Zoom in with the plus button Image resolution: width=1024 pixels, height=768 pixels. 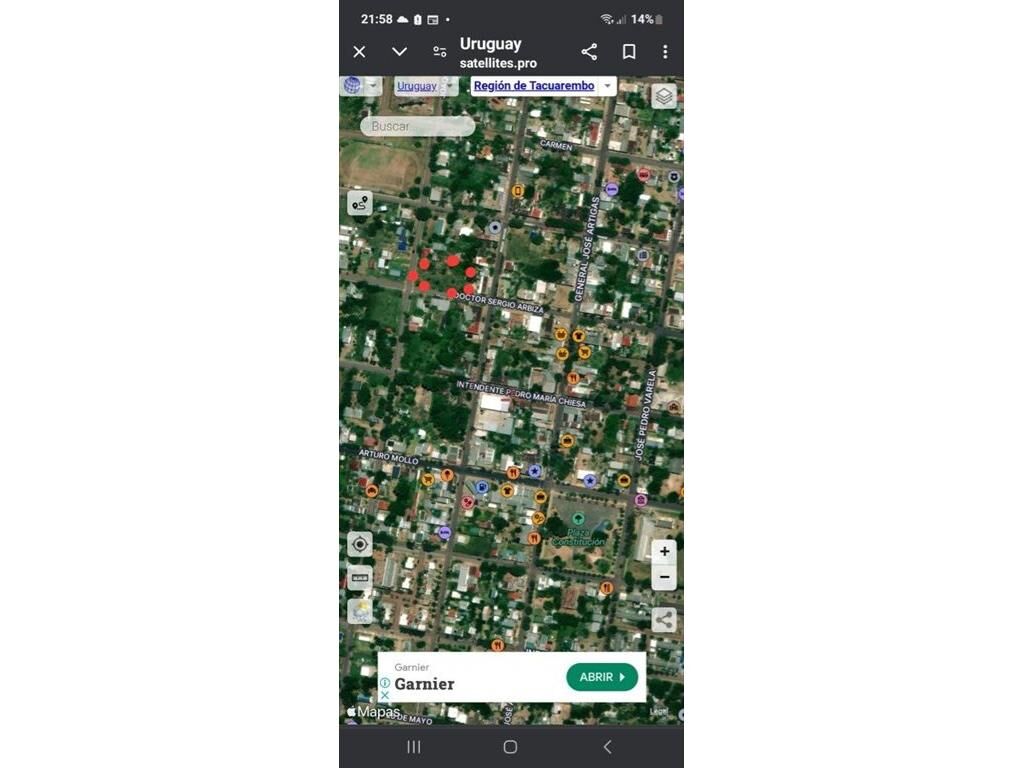pos(664,552)
